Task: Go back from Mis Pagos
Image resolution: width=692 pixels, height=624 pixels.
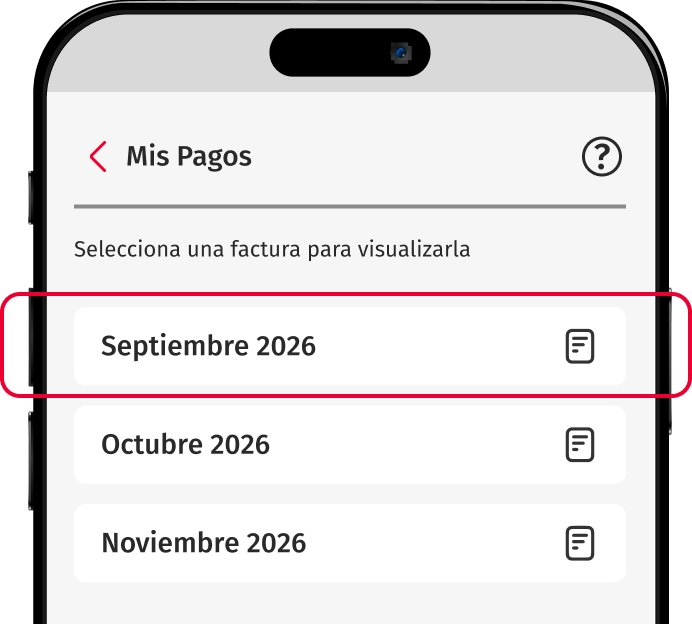Action: tap(98, 157)
